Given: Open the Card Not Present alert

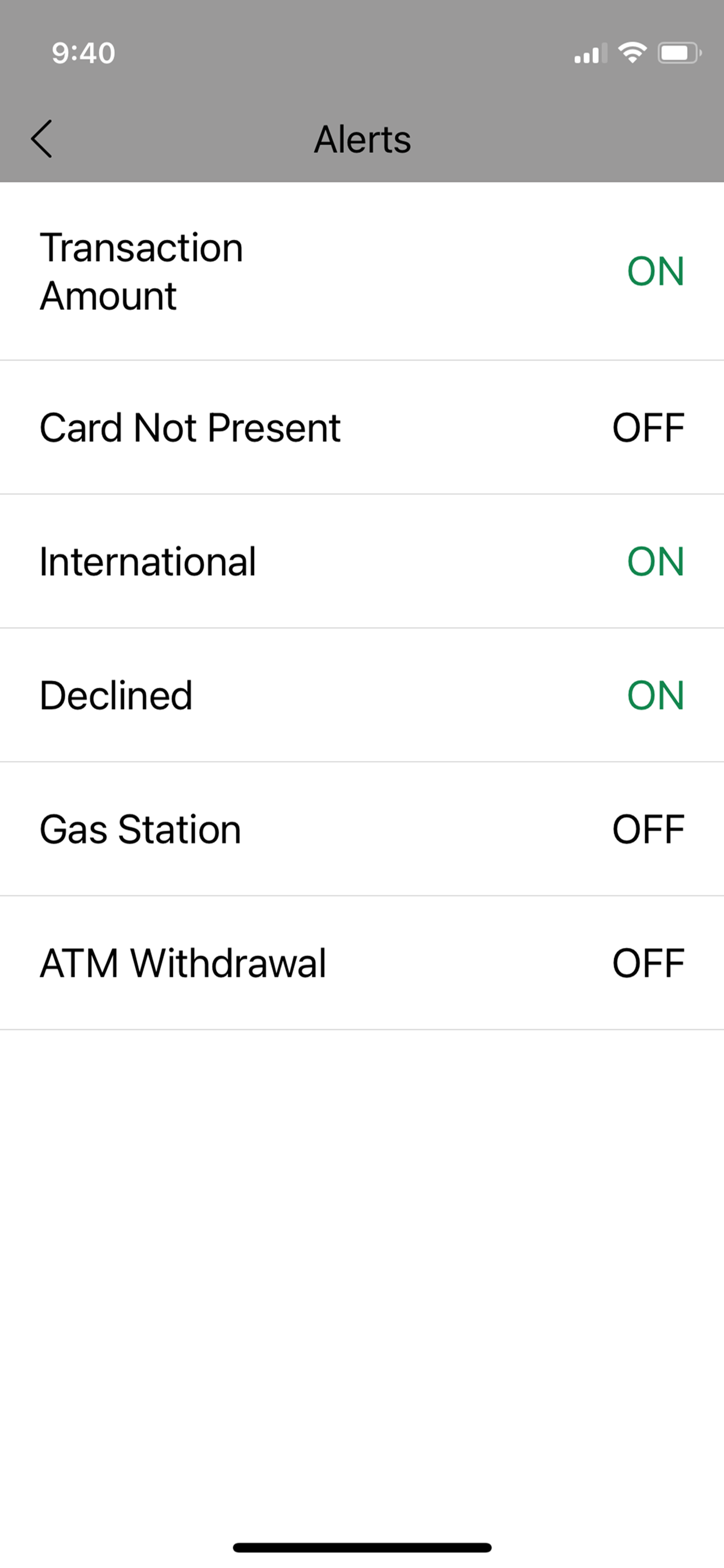Looking at the screenshot, I should (x=362, y=428).
